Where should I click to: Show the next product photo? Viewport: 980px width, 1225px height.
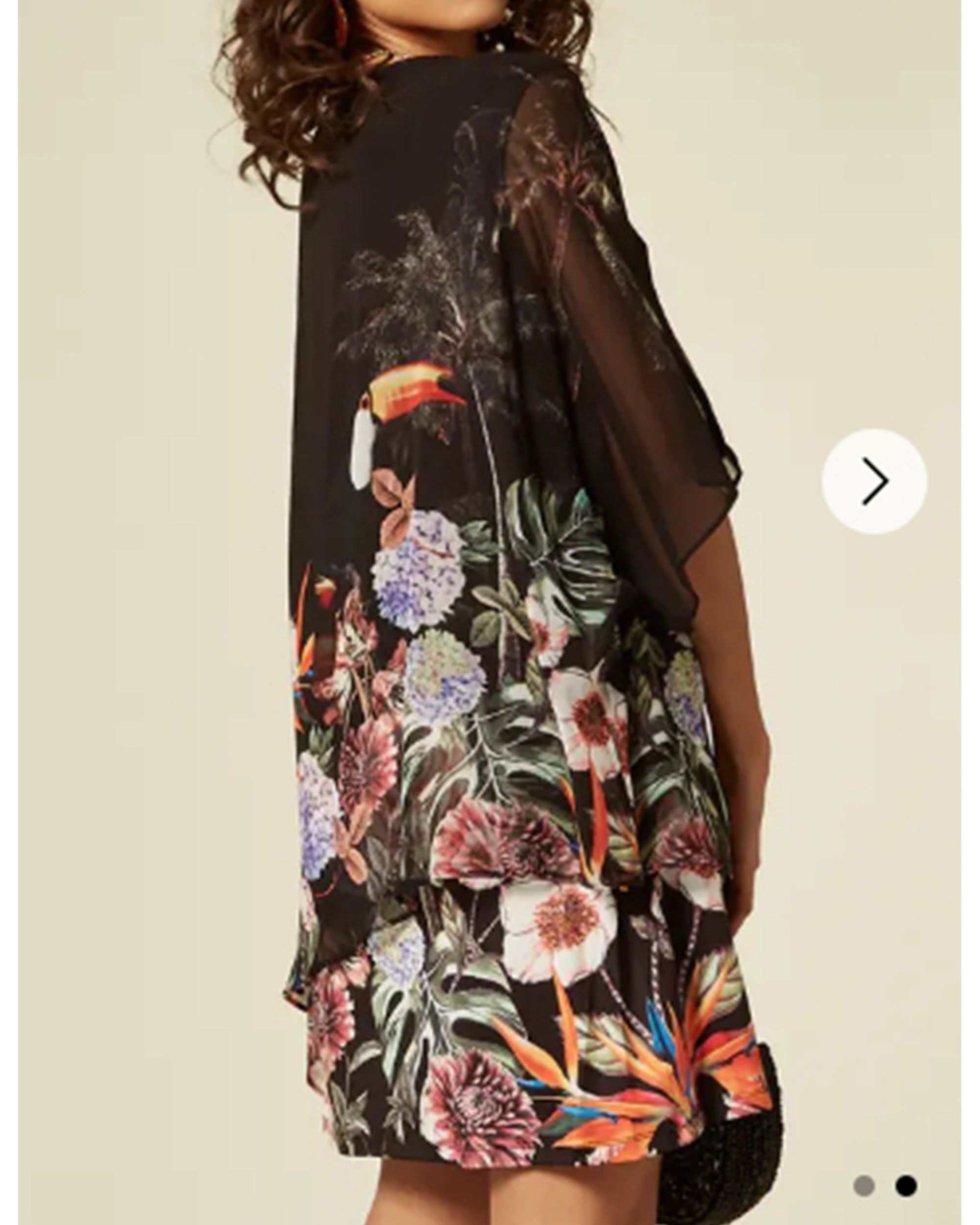pos(874,481)
